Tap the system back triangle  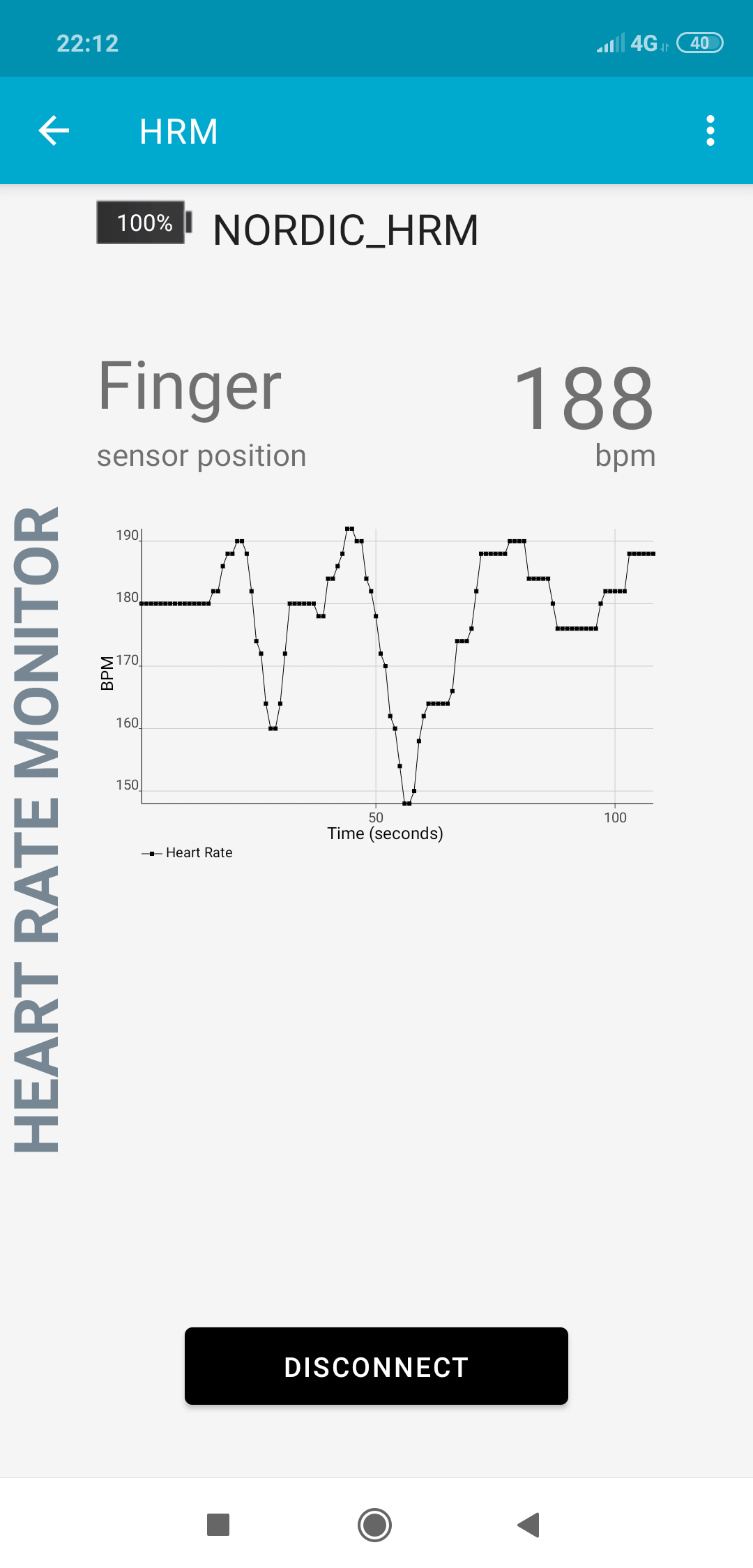coord(529,1524)
